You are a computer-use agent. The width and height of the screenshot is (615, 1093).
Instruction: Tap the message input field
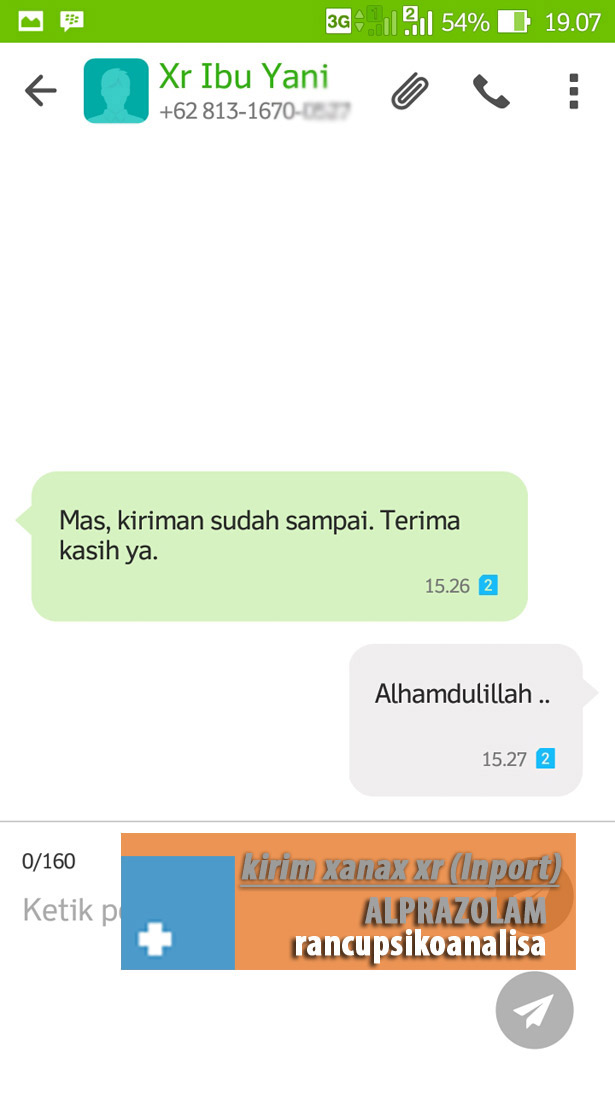coord(68,910)
